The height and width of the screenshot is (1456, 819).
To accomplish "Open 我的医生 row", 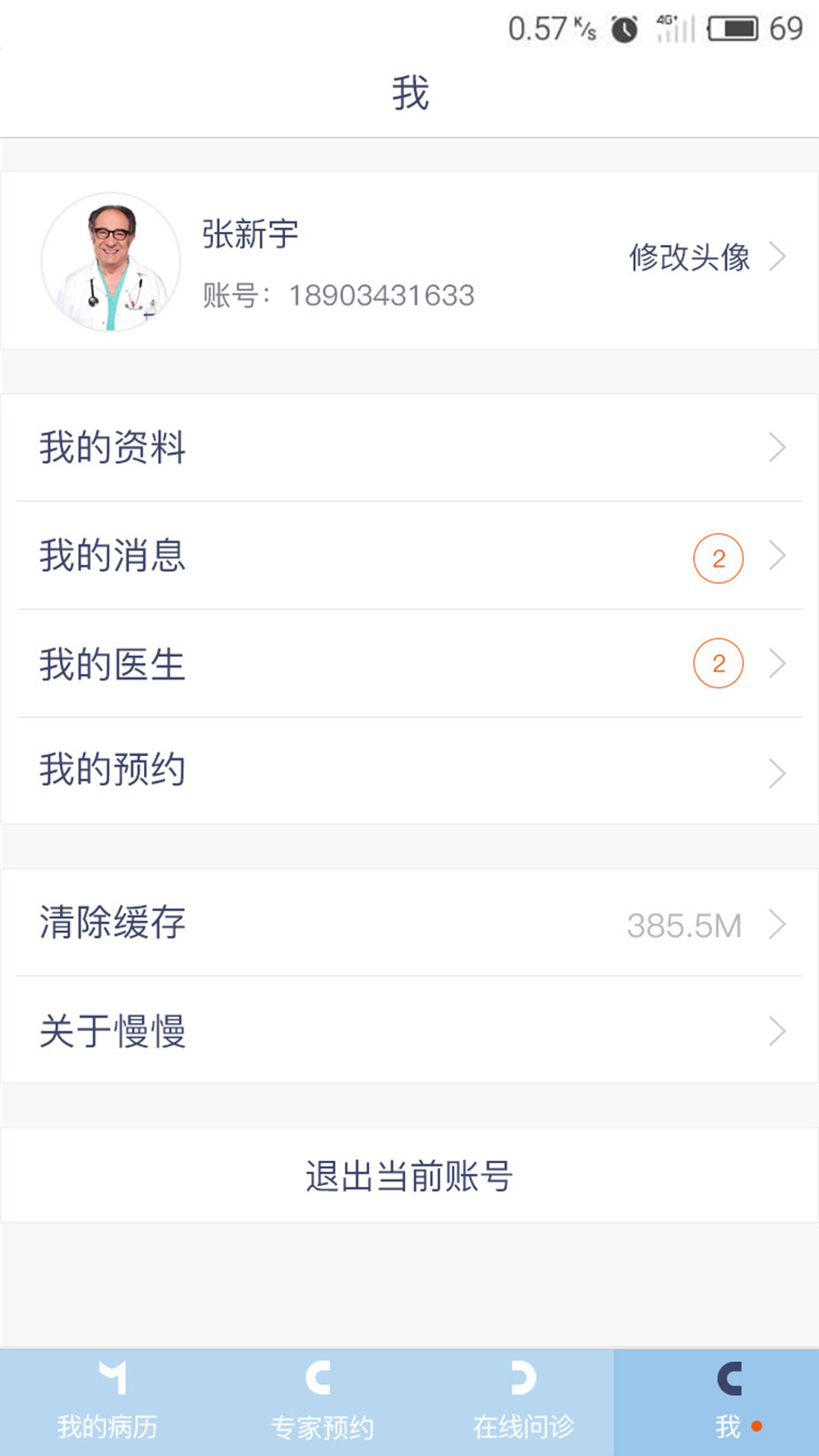I will pyautogui.click(x=409, y=664).
